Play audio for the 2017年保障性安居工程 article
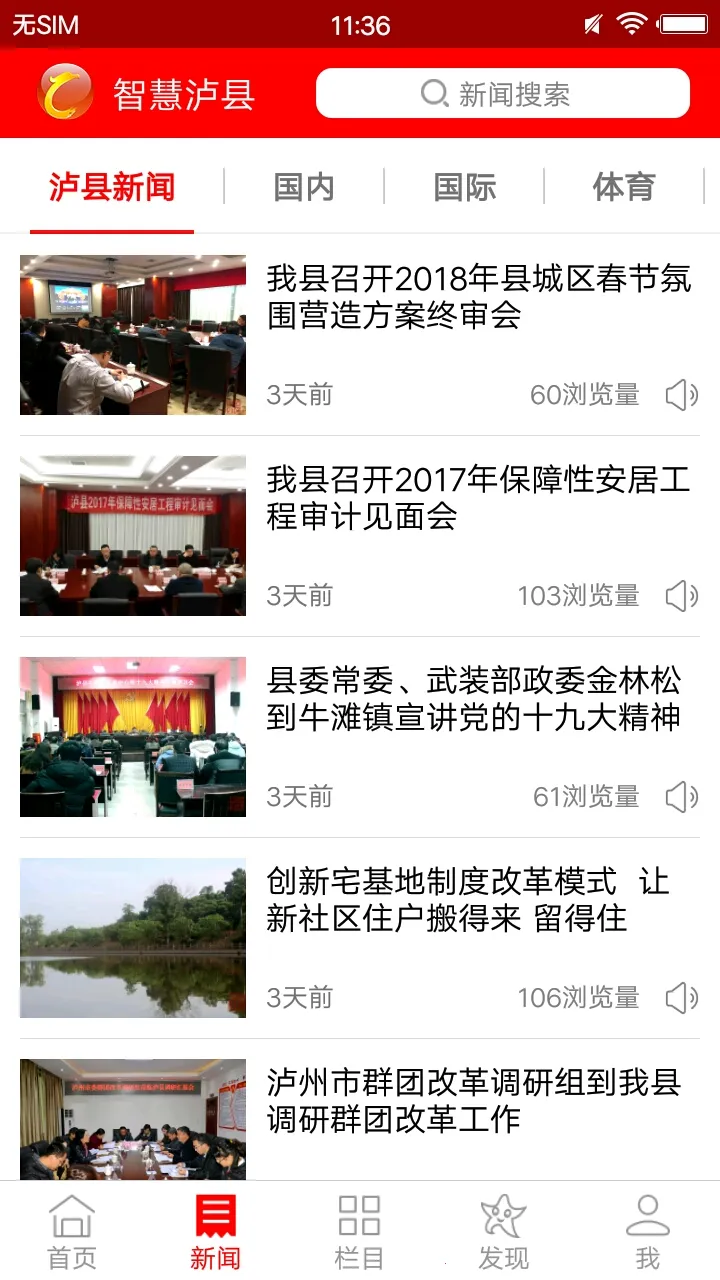Viewport: 720px width, 1280px height. coord(682,596)
